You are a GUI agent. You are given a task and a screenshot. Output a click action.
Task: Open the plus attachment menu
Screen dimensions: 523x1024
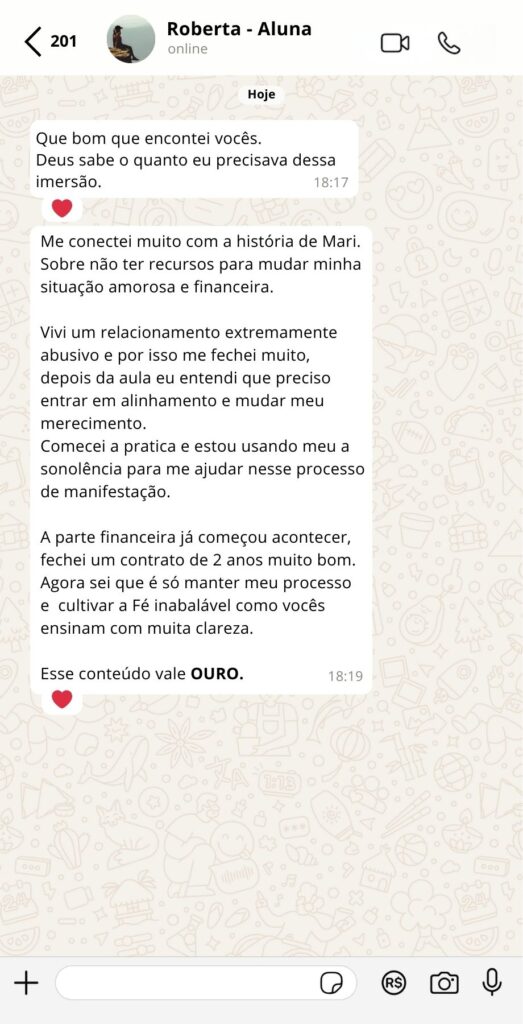[x=26, y=982]
